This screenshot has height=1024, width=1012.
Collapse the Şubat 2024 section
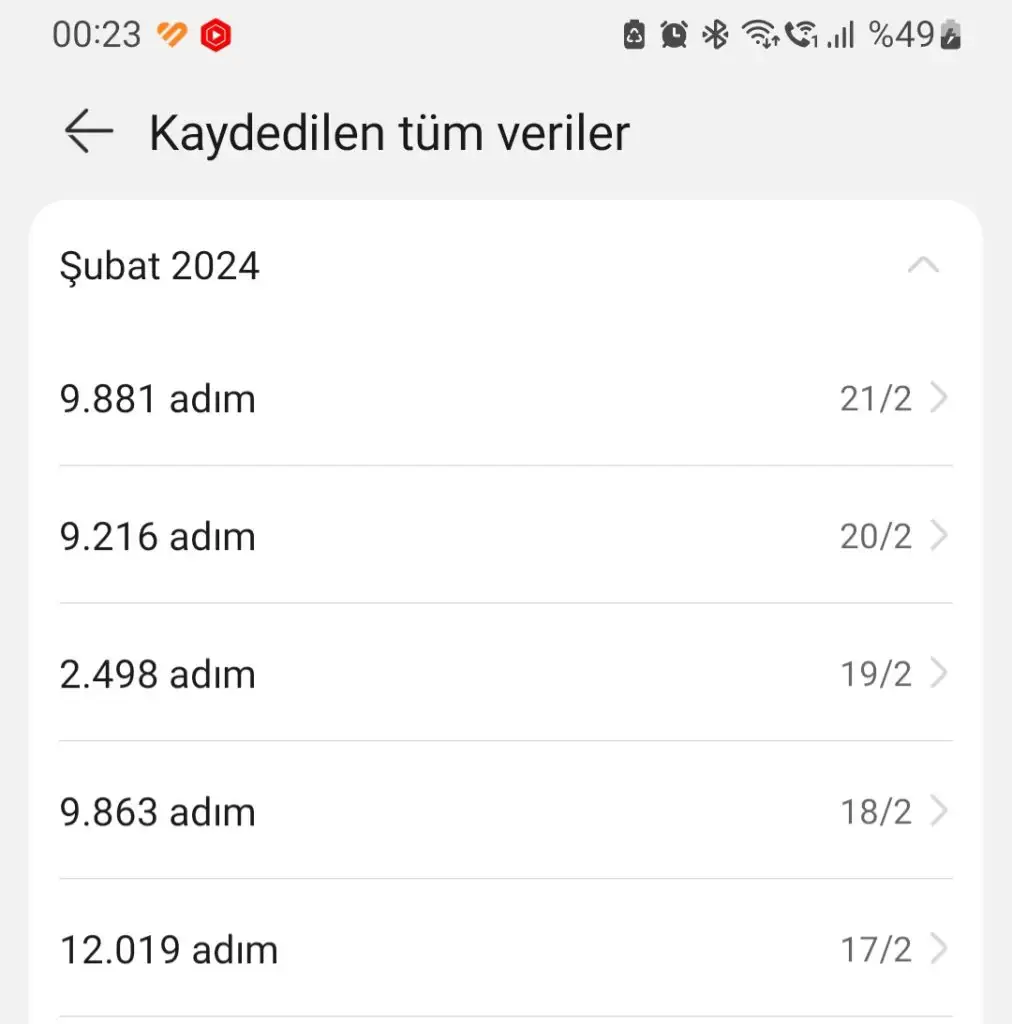[x=922, y=266]
